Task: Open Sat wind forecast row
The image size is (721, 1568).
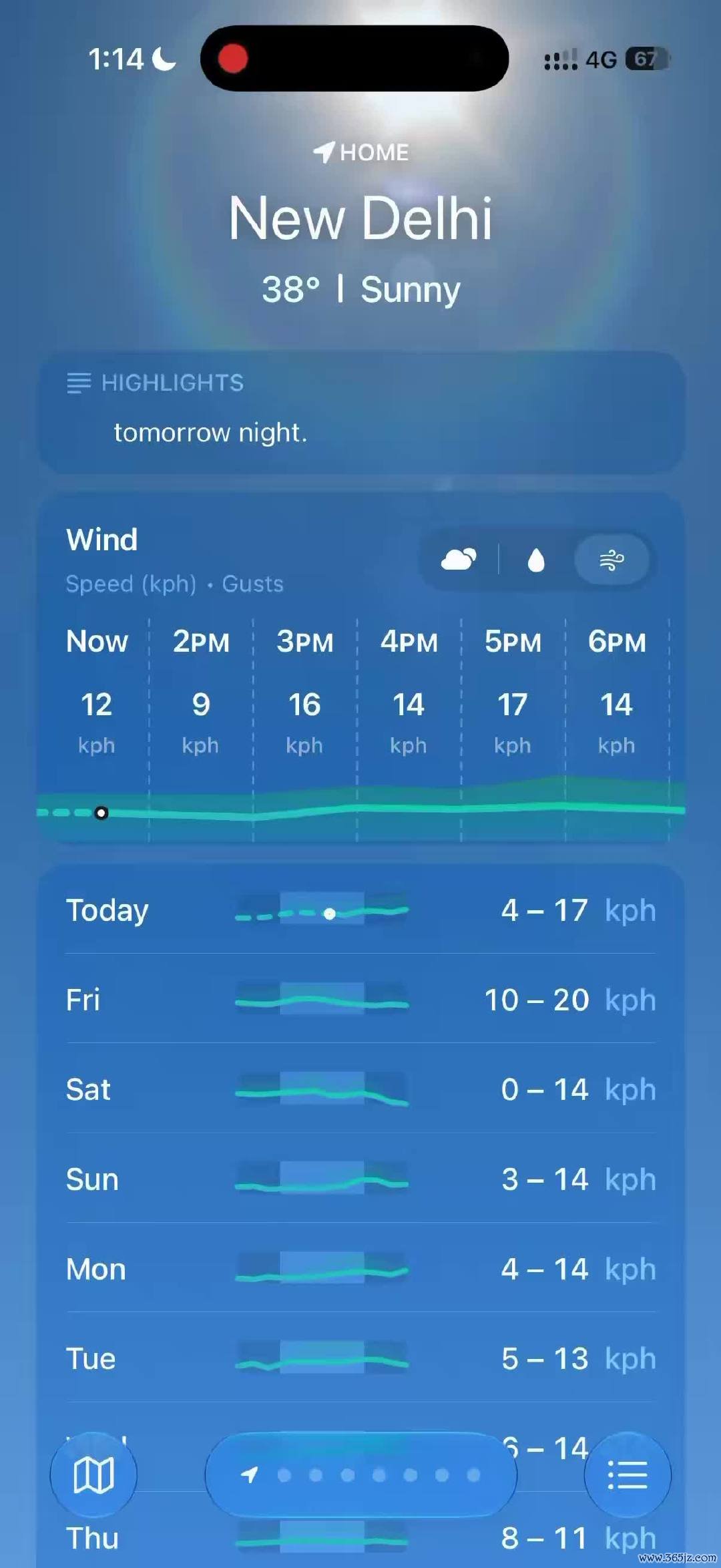Action: pyautogui.click(x=360, y=1089)
